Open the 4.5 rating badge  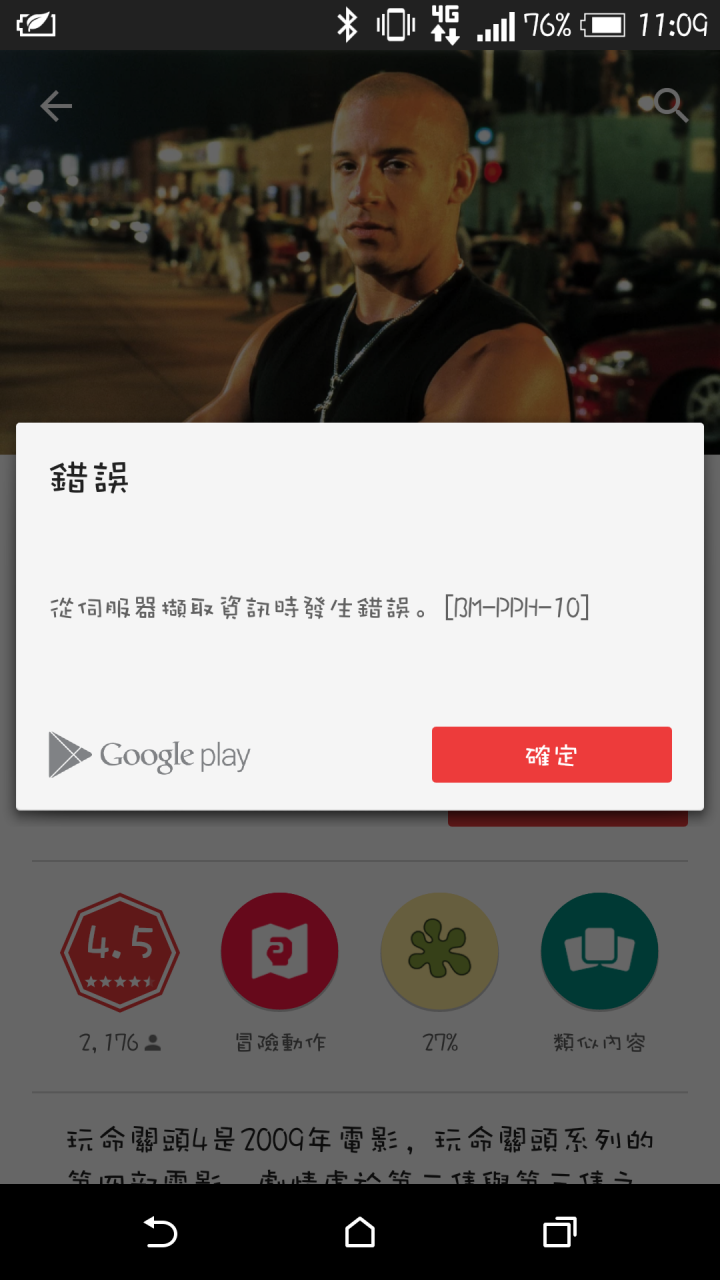119,952
